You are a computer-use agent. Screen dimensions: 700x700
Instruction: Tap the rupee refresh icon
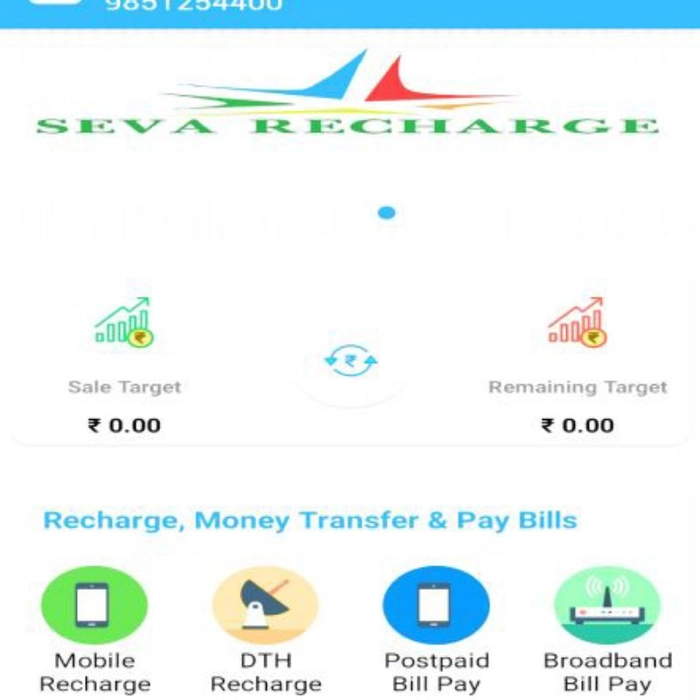(x=350, y=361)
